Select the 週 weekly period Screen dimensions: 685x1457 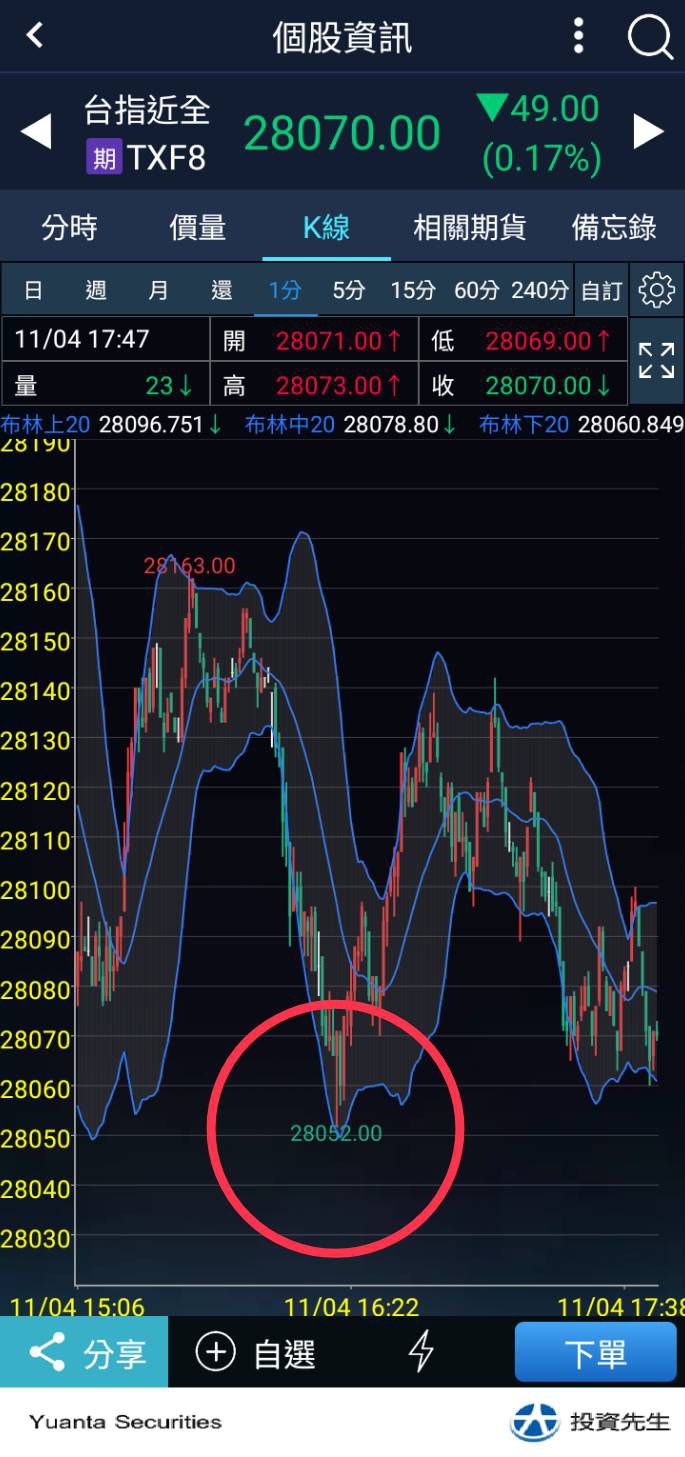coord(96,291)
